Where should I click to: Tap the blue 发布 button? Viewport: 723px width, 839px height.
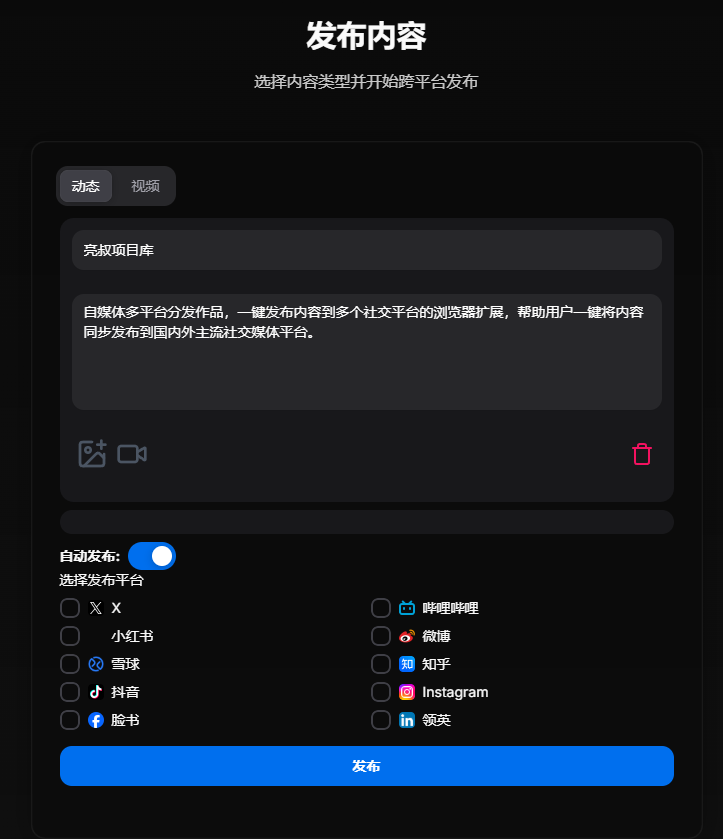pyautogui.click(x=366, y=766)
